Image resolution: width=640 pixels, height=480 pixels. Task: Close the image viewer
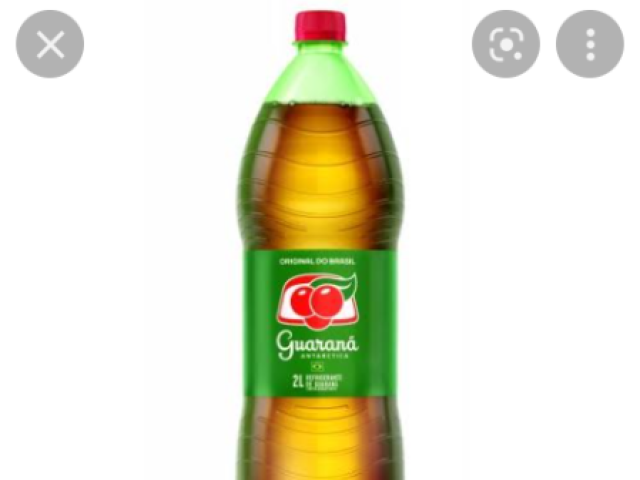click(x=50, y=44)
